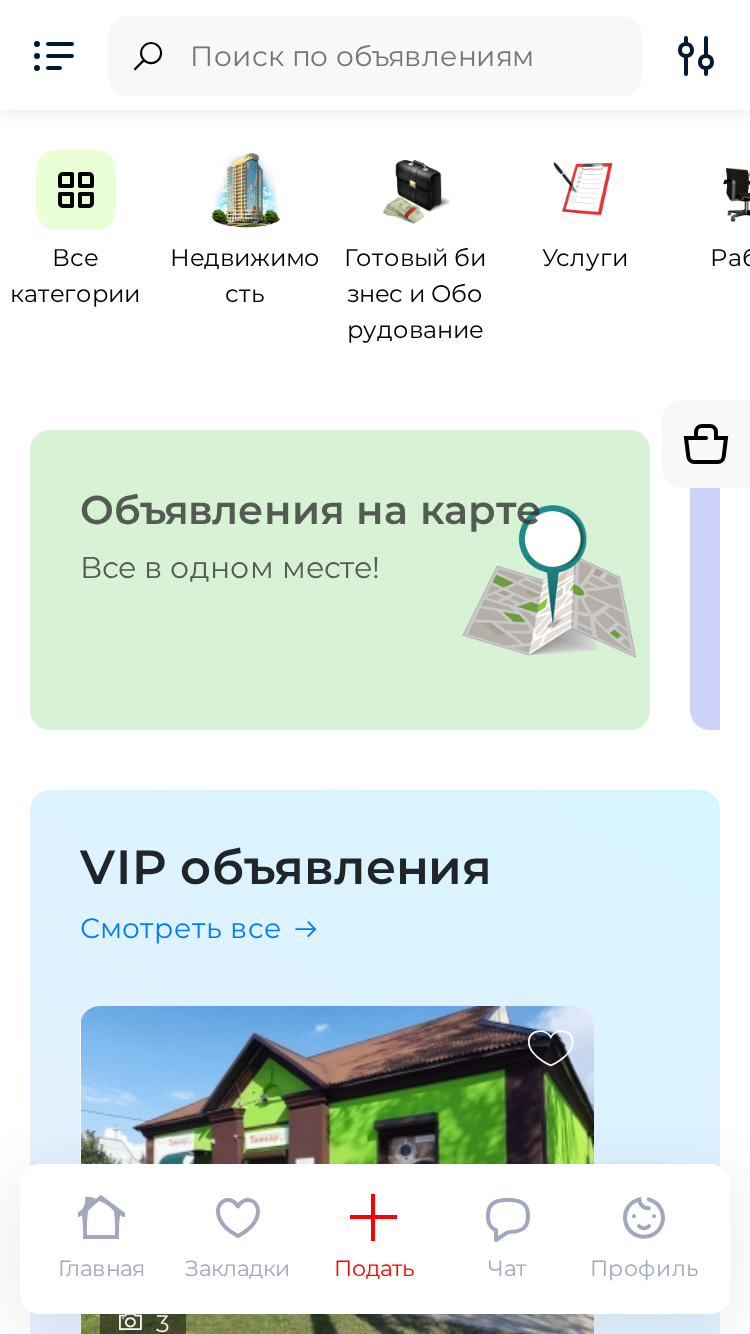Open the shopping basket button
This screenshot has height=1334, width=750.
706,444
